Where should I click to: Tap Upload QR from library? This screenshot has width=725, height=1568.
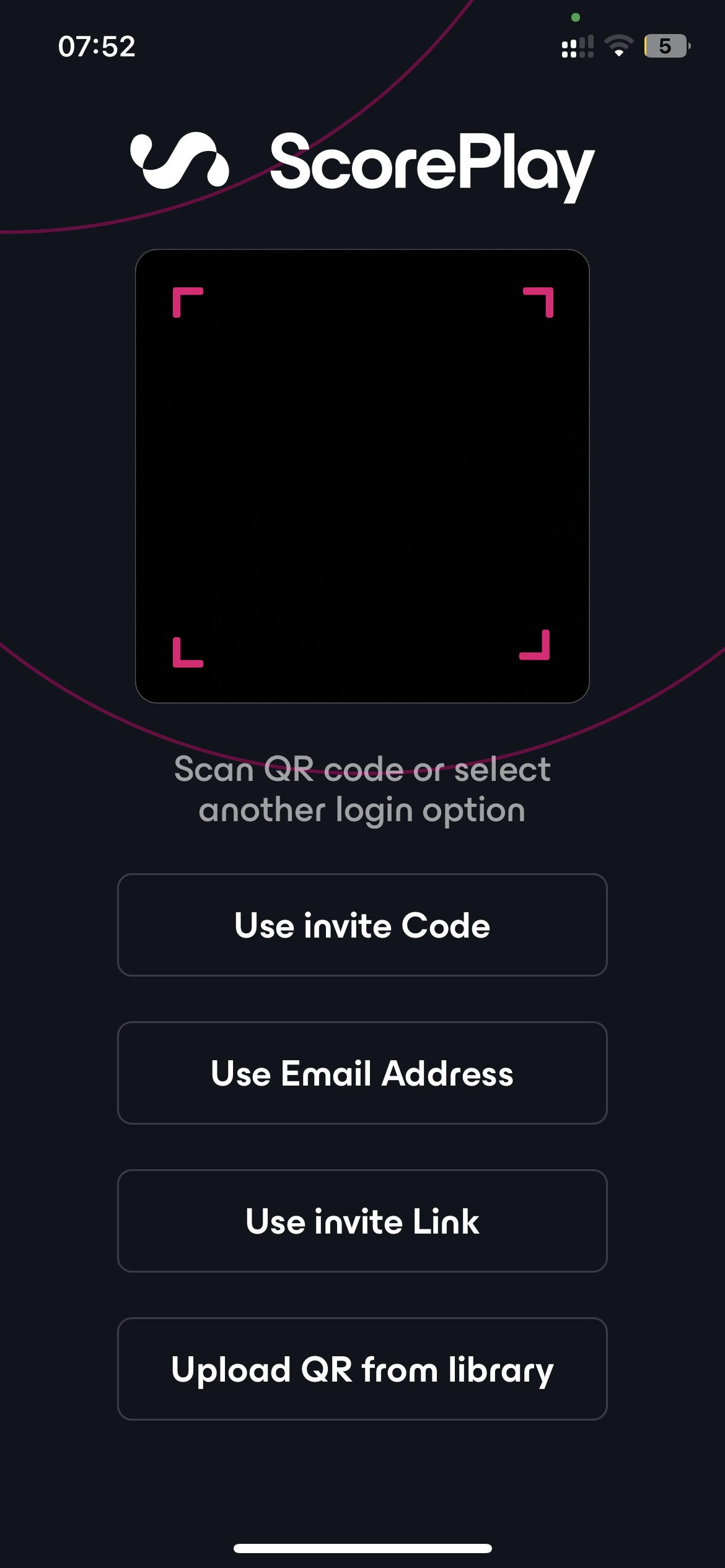click(x=362, y=1369)
